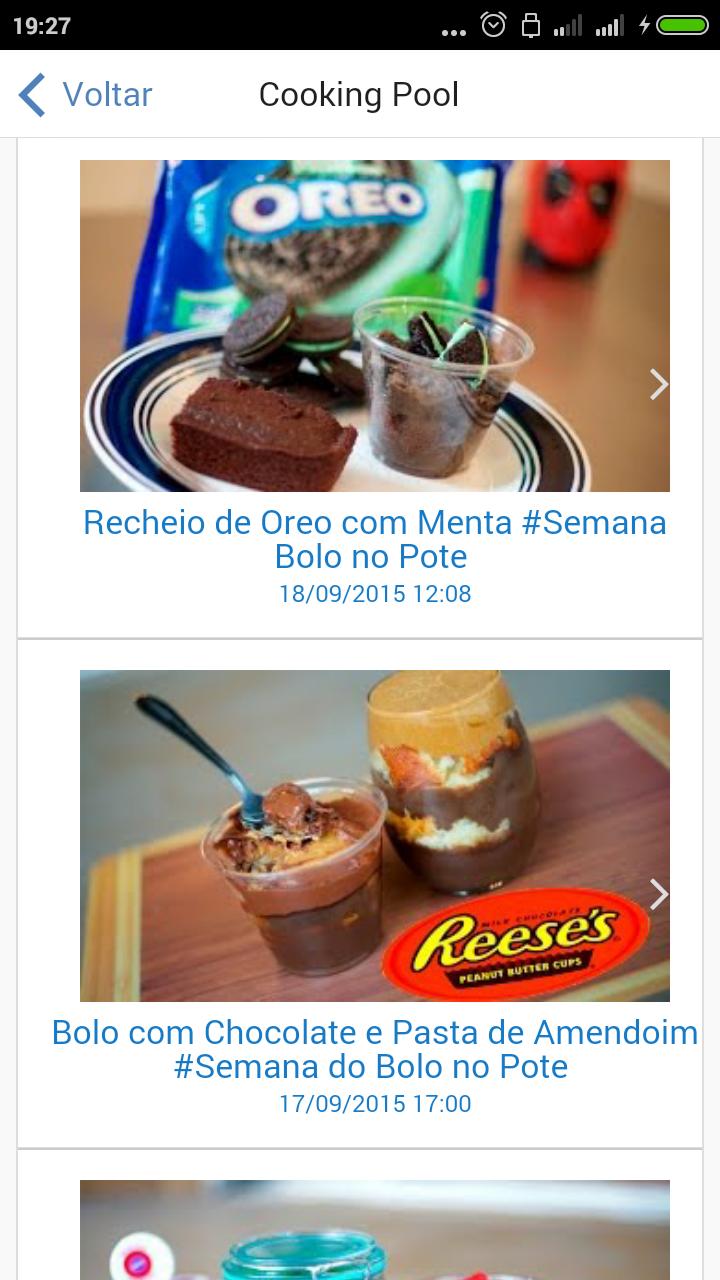Screen dimensions: 720x1280
Task: Select the SIM card status icon
Action: (x=531, y=25)
